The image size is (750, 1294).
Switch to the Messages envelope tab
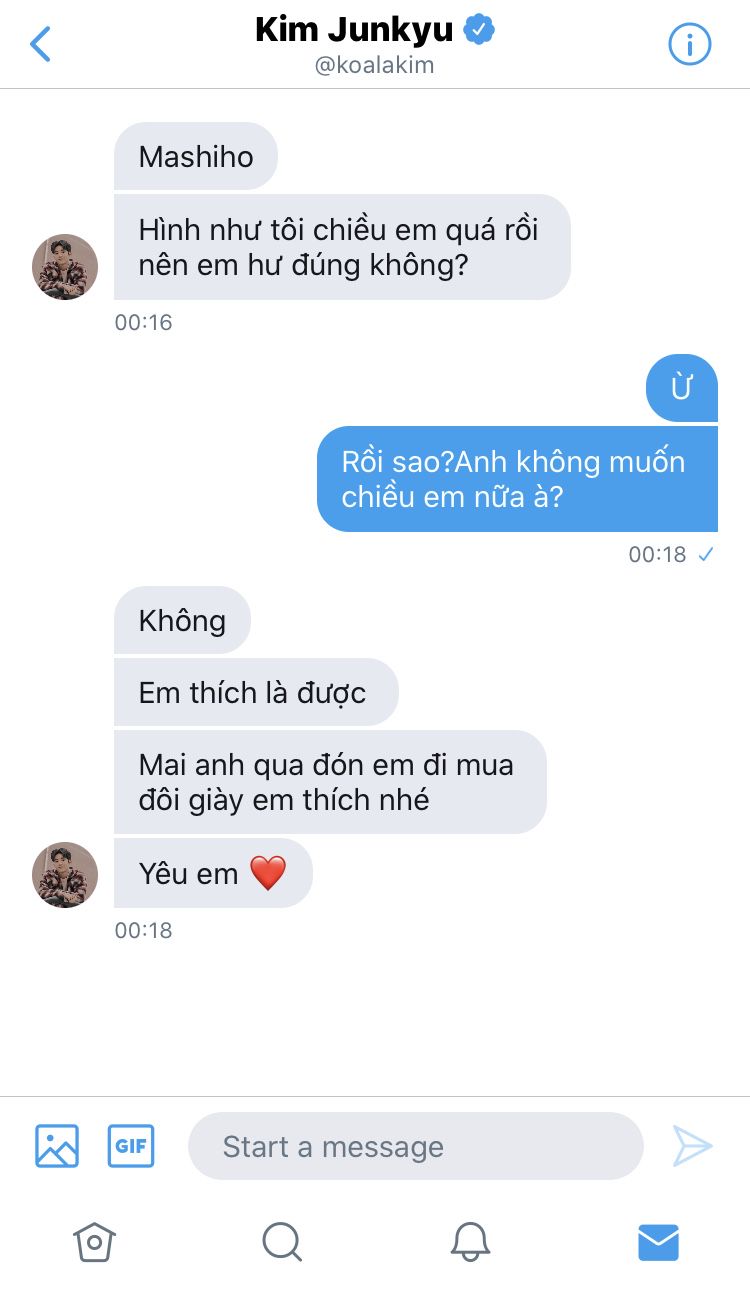click(x=658, y=1242)
